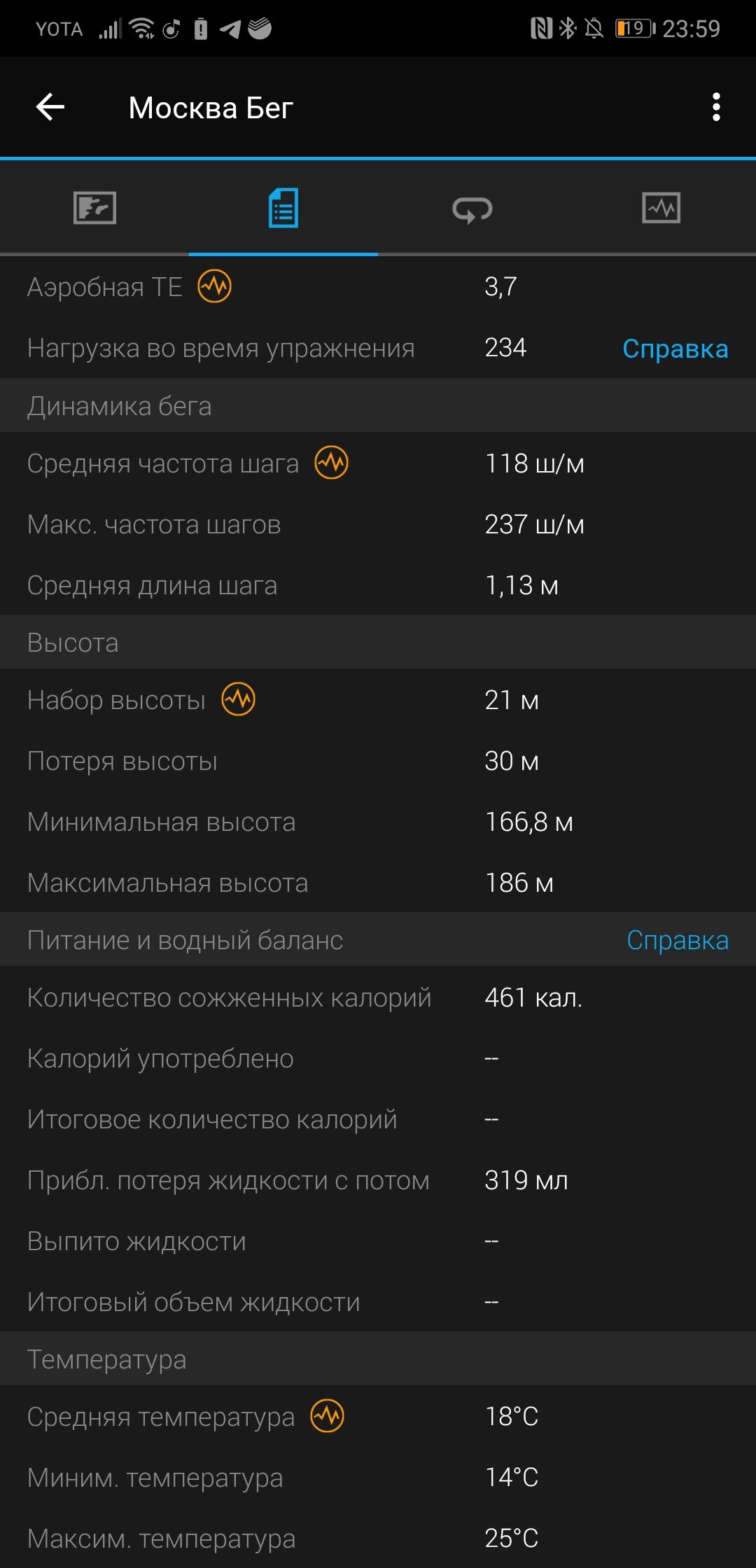
Task: Switch to the laps tab
Action: click(x=472, y=209)
